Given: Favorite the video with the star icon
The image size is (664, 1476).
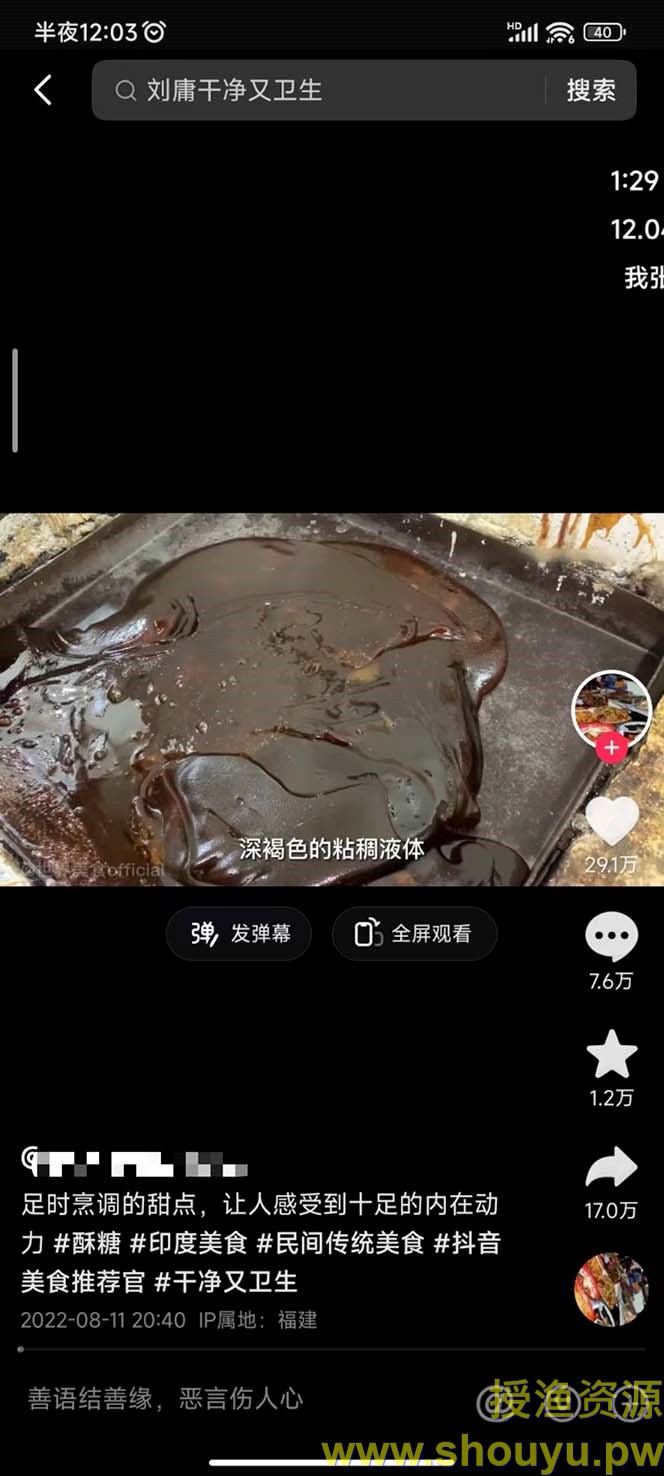Looking at the screenshot, I should (611, 1056).
